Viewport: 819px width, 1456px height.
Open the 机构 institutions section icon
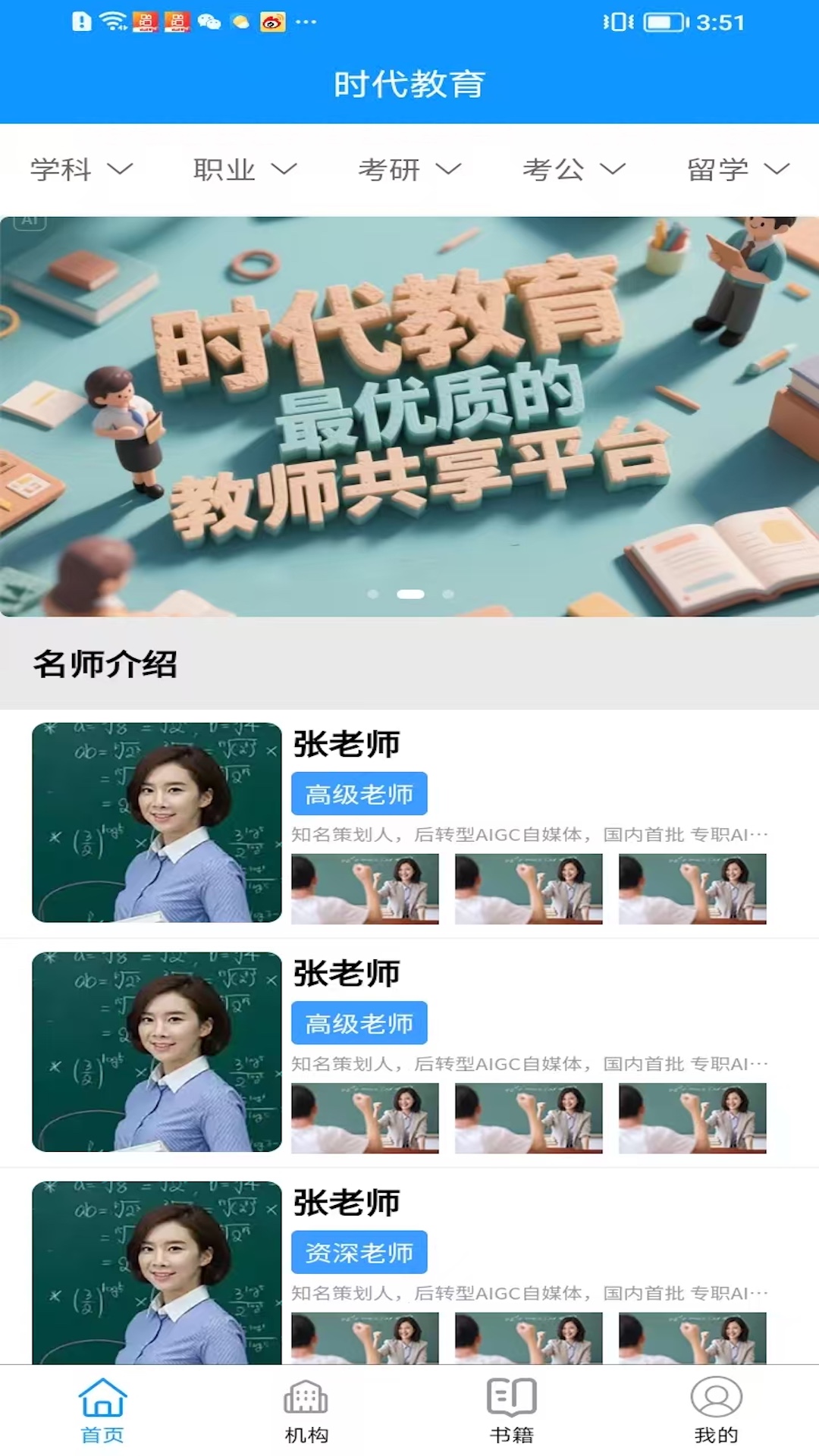click(x=305, y=1409)
